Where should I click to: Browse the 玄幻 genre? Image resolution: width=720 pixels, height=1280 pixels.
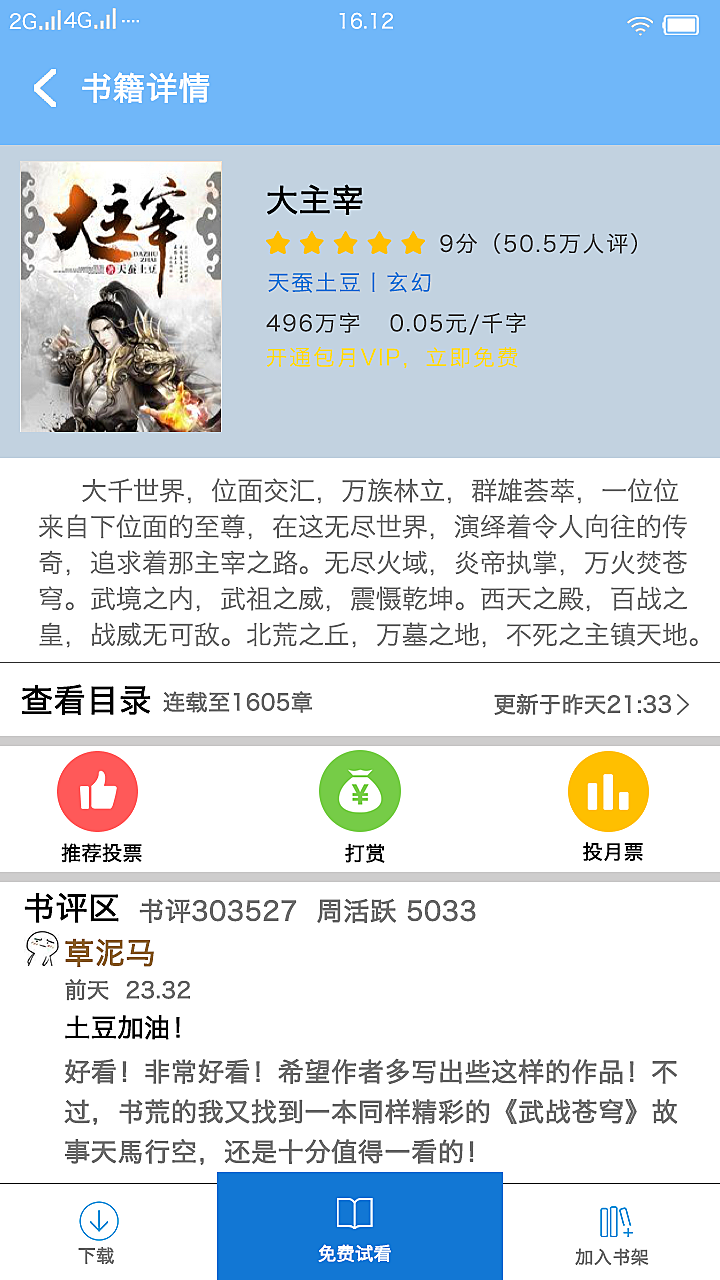pos(409,283)
